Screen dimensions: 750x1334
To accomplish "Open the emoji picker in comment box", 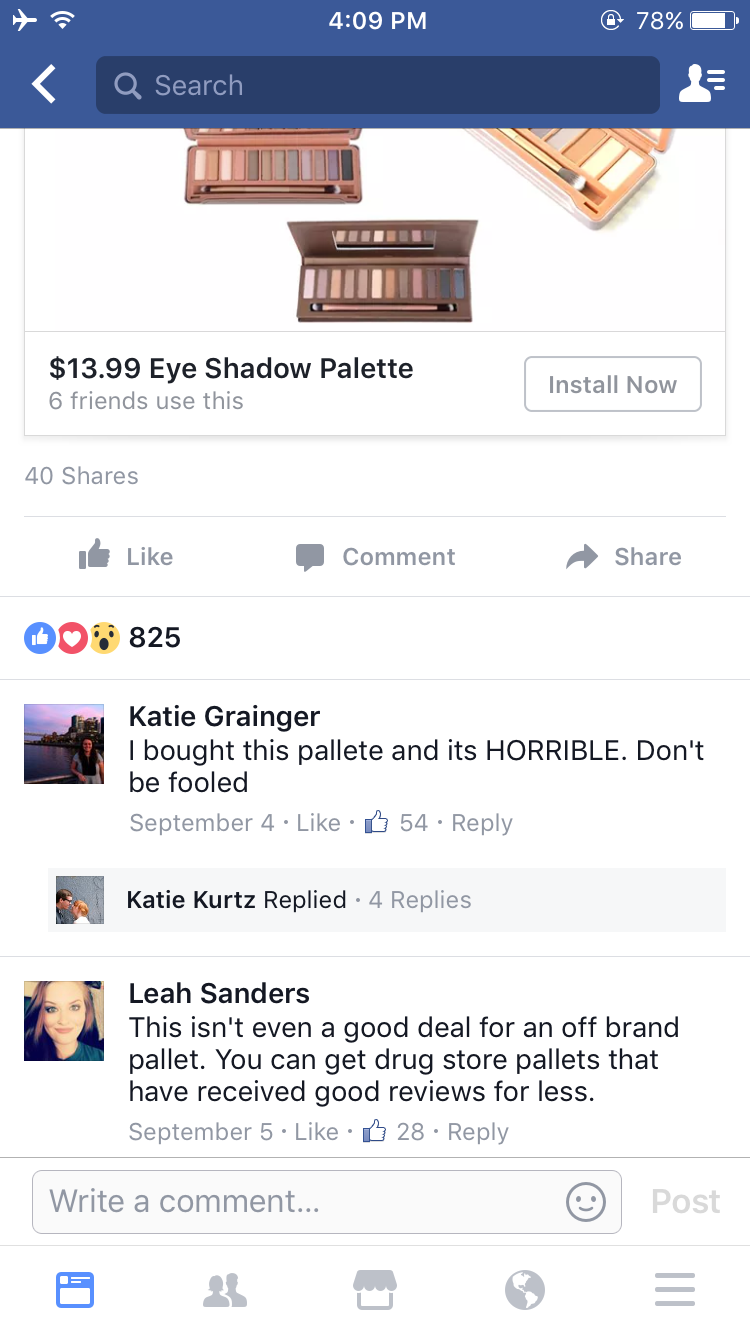I will [x=586, y=1202].
